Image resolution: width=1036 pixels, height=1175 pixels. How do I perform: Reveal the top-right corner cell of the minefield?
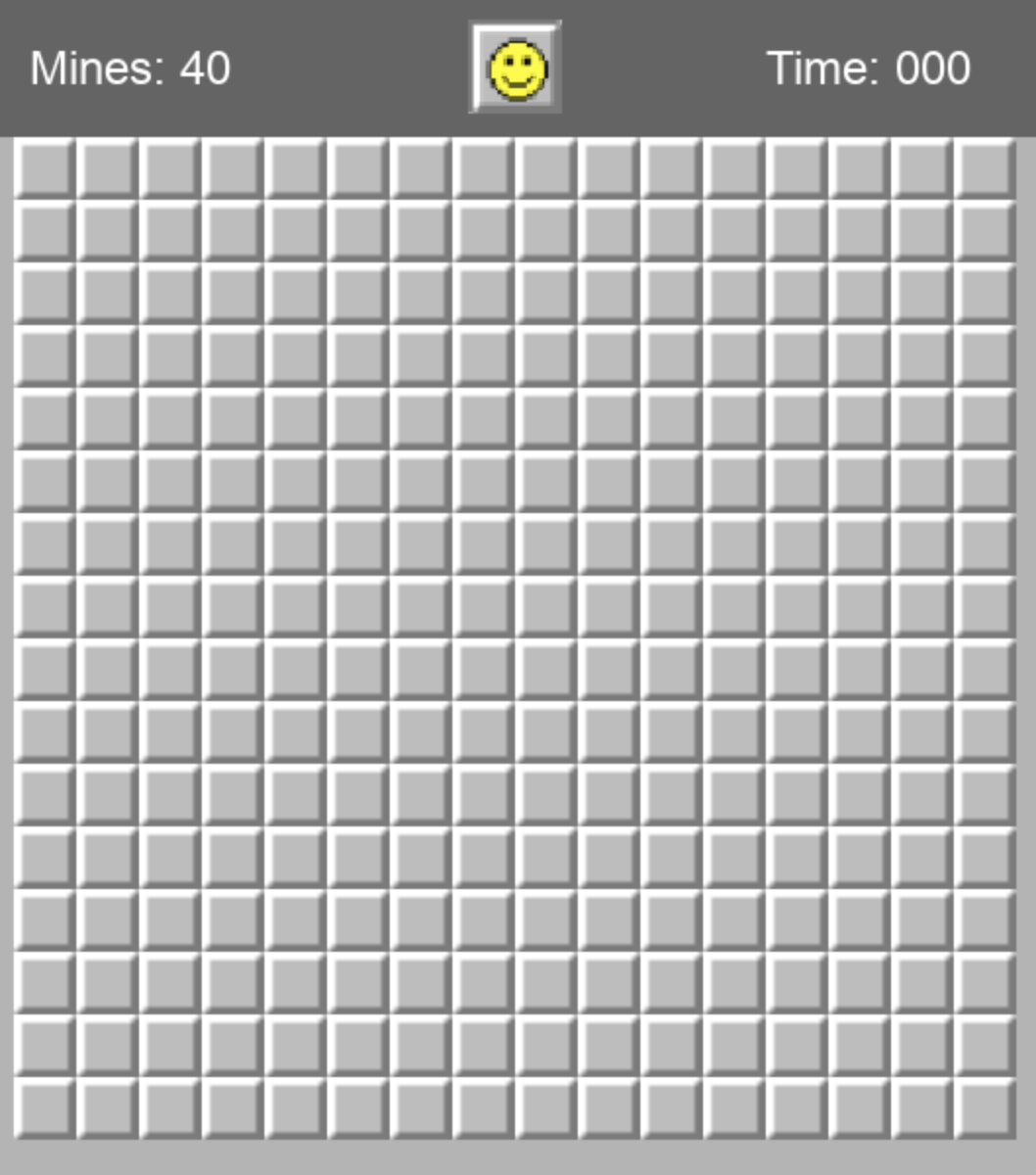coord(984,168)
